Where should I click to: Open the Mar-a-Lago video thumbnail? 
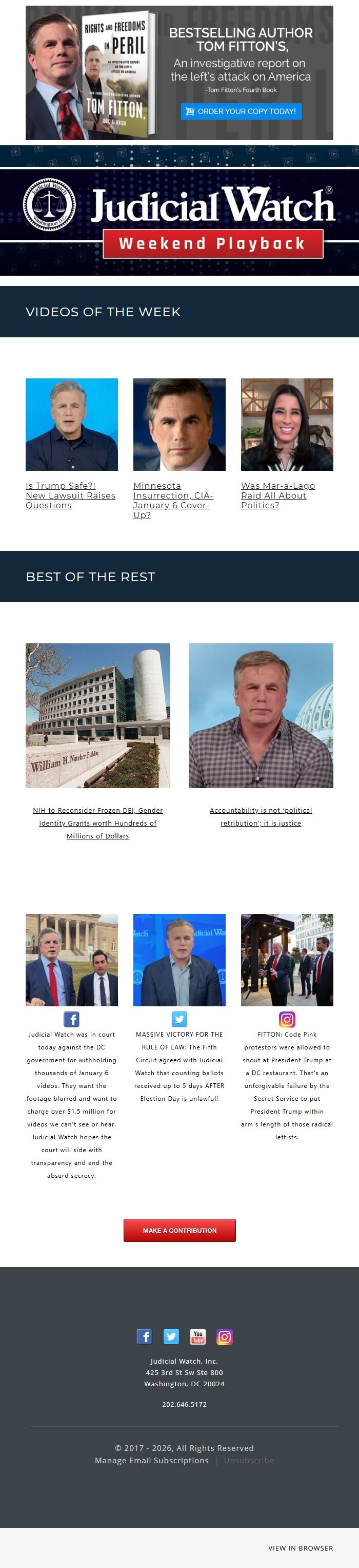[x=287, y=424]
